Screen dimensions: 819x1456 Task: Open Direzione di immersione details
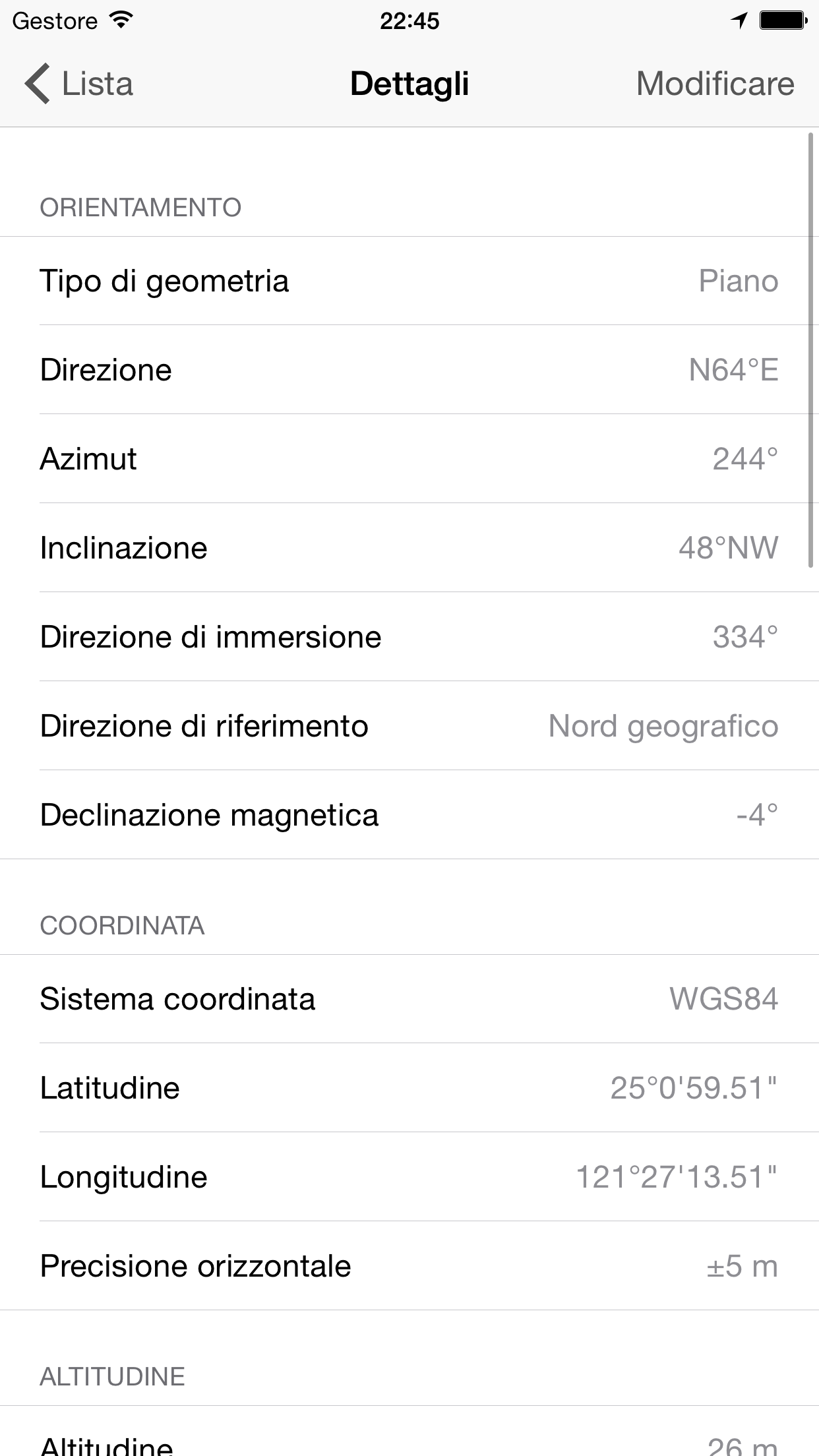pyautogui.click(x=409, y=636)
